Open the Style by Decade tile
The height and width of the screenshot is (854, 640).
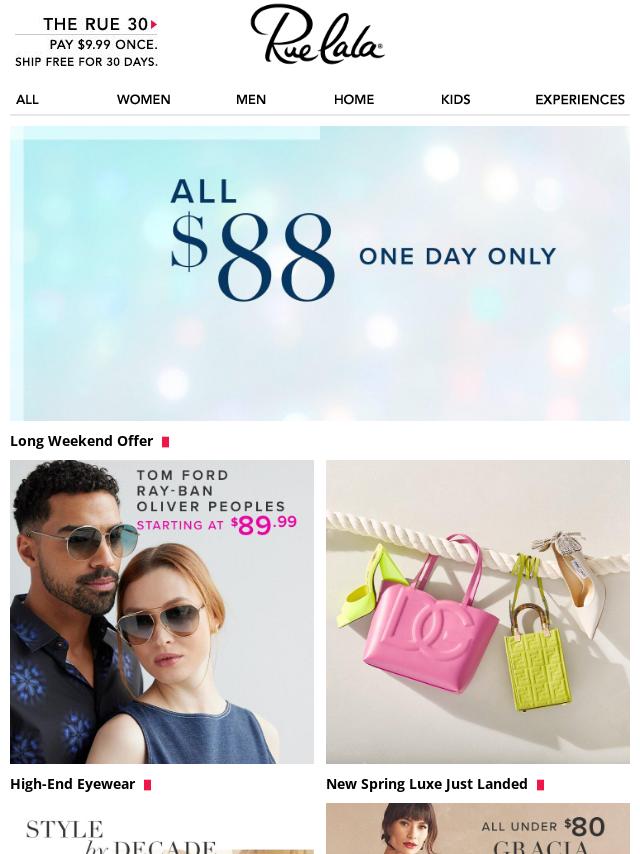coord(162,832)
